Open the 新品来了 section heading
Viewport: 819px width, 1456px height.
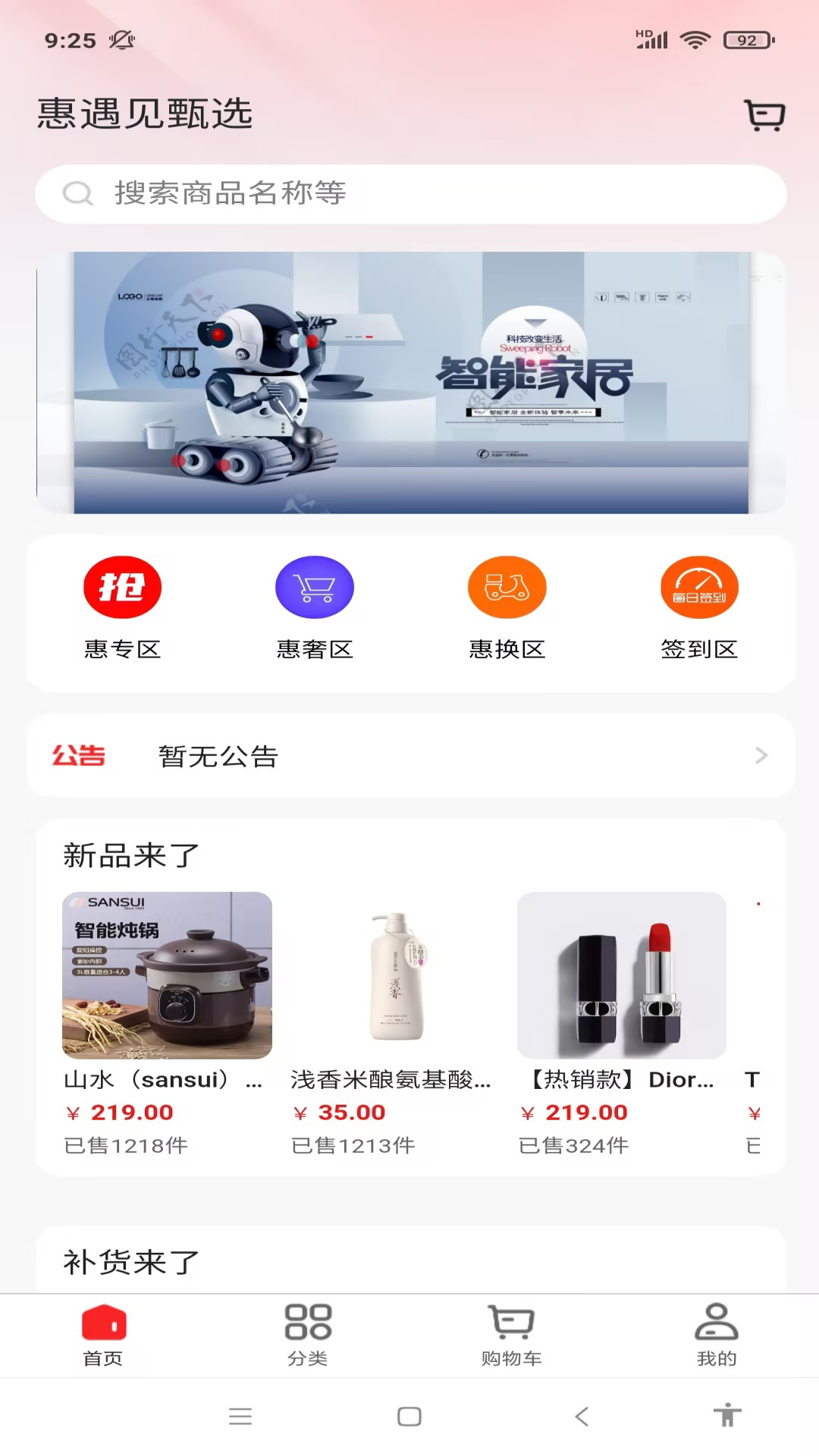(130, 855)
